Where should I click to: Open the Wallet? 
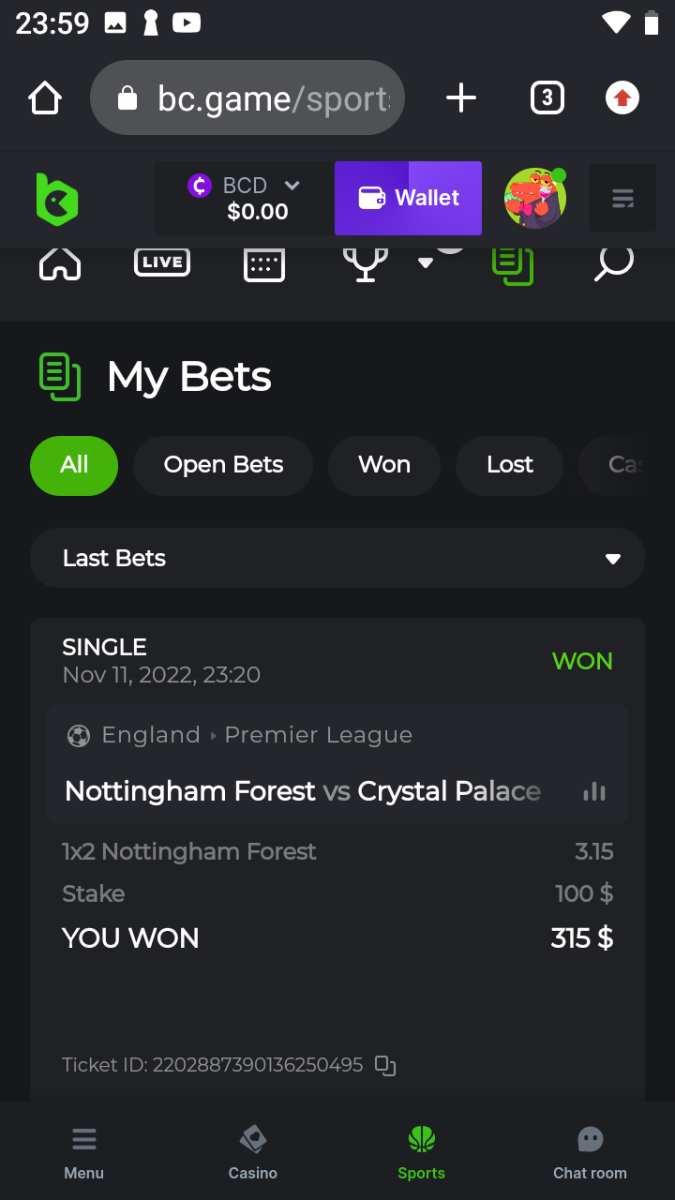click(408, 198)
